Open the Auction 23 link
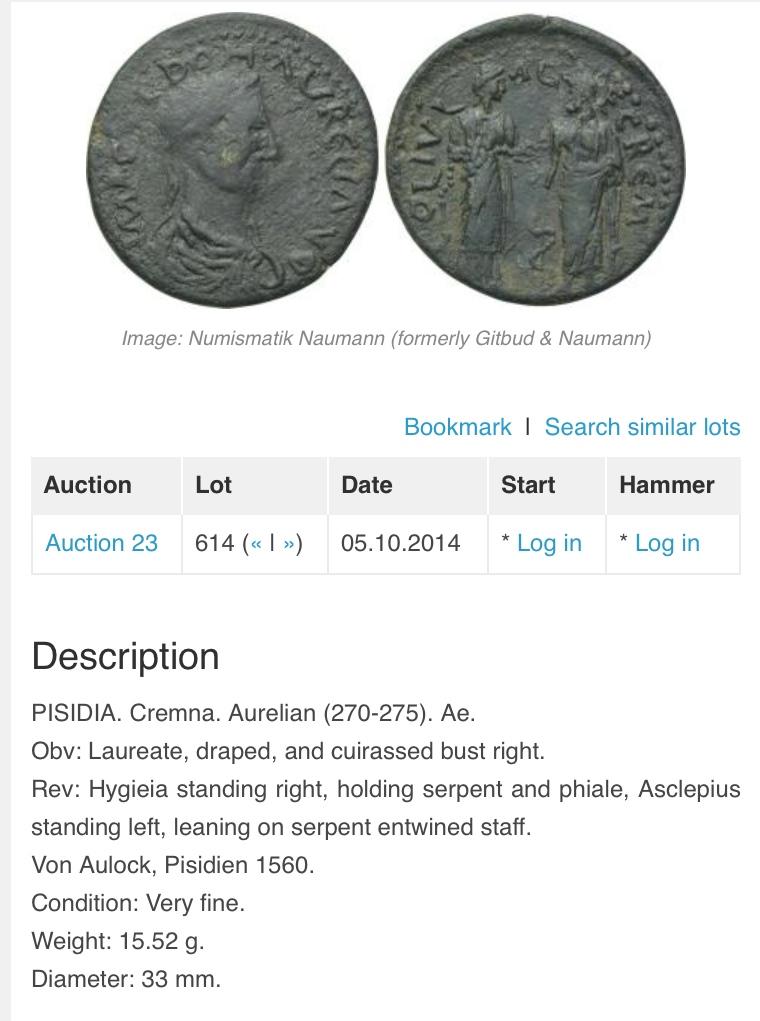Image resolution: width=760 pixels, height=1021 pixels. (x=102, y=543)
